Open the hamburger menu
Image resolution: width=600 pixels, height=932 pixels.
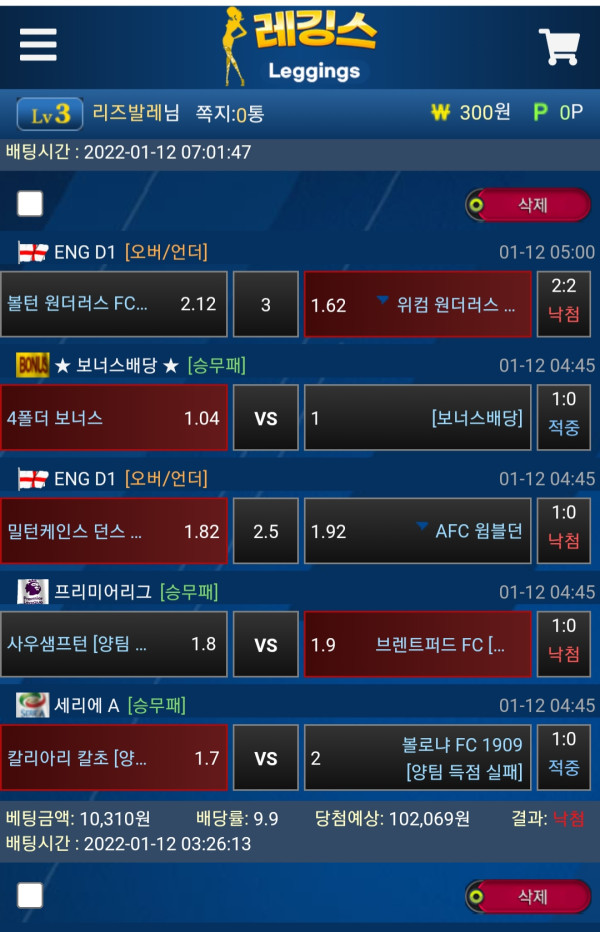(x=39, y=44)
